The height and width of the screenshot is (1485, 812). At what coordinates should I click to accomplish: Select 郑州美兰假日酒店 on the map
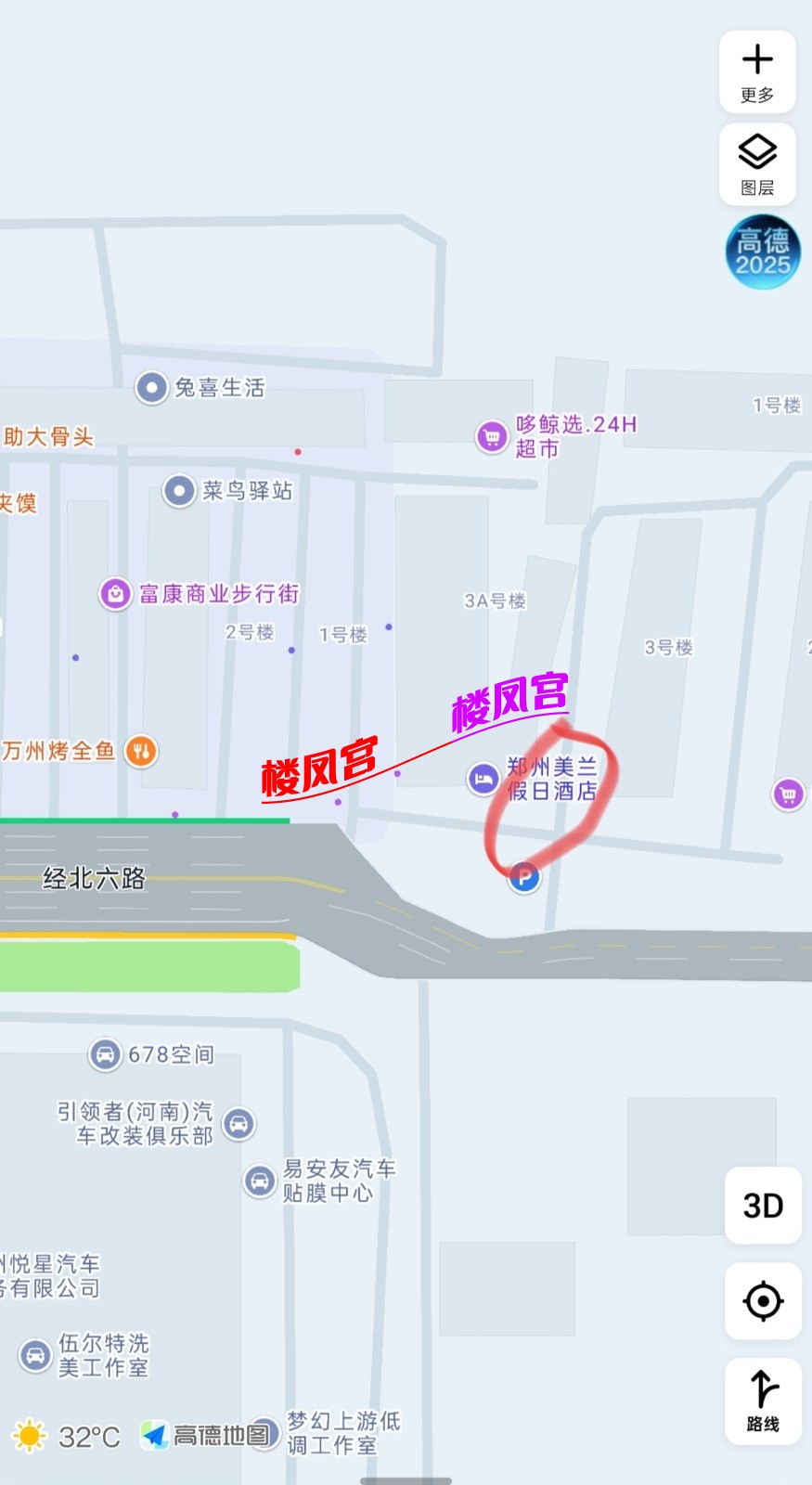click(x=483, y=779)
